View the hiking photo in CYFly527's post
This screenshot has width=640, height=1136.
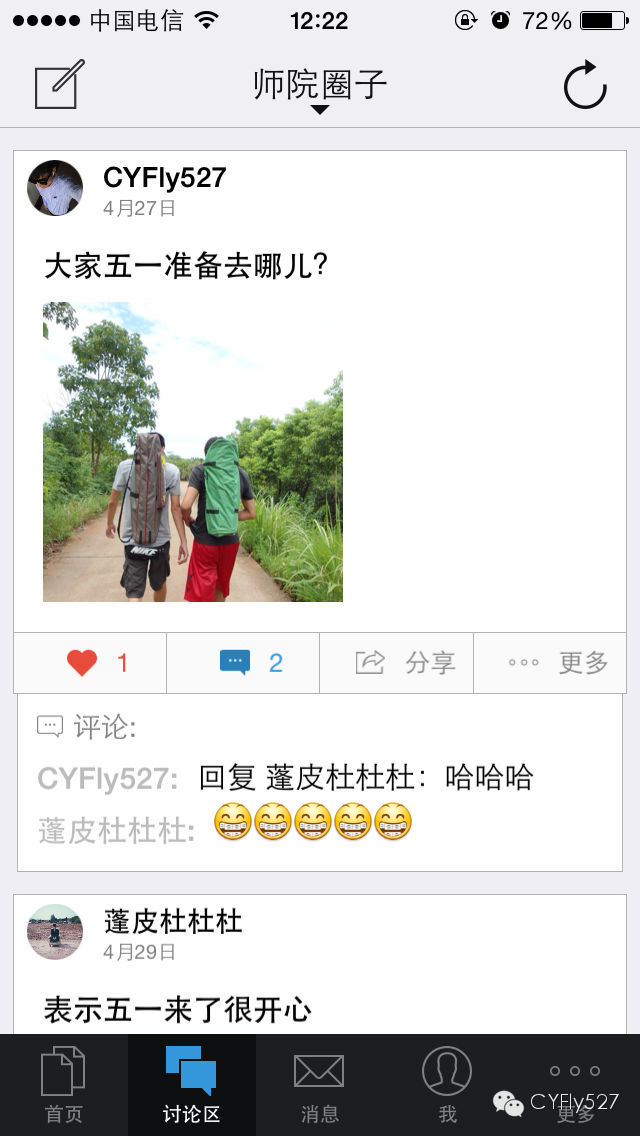193,452
